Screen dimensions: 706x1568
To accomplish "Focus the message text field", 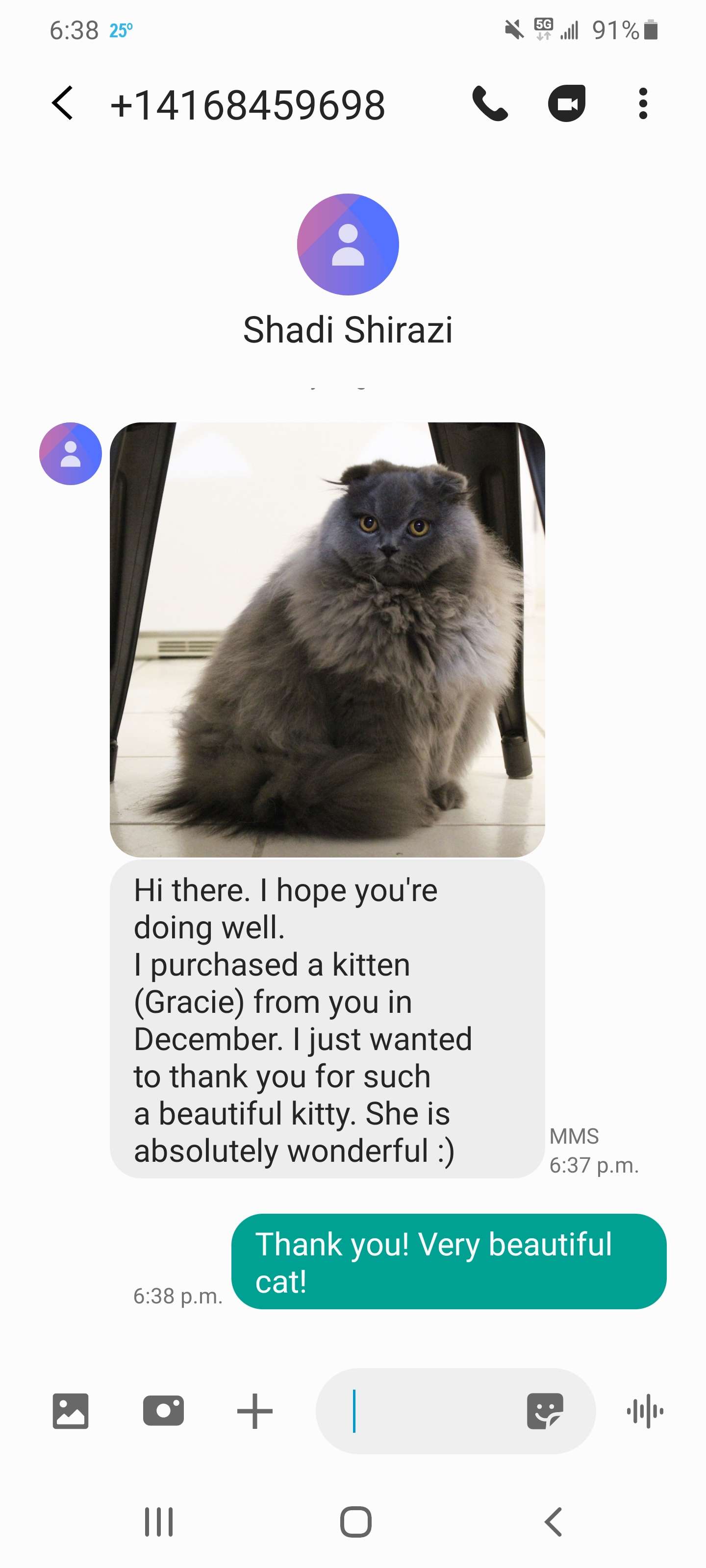I will tap(427, 1411).
